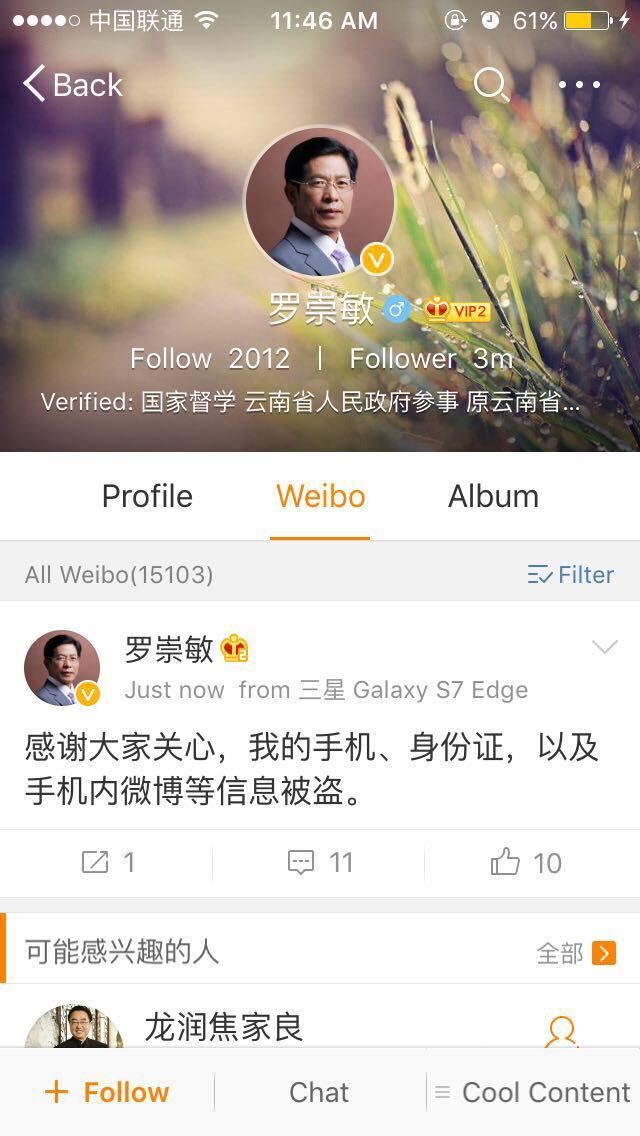640x1136 pixels.
Task: Follow suggested user 龙润焦家良
Action: coord(562,1030)
